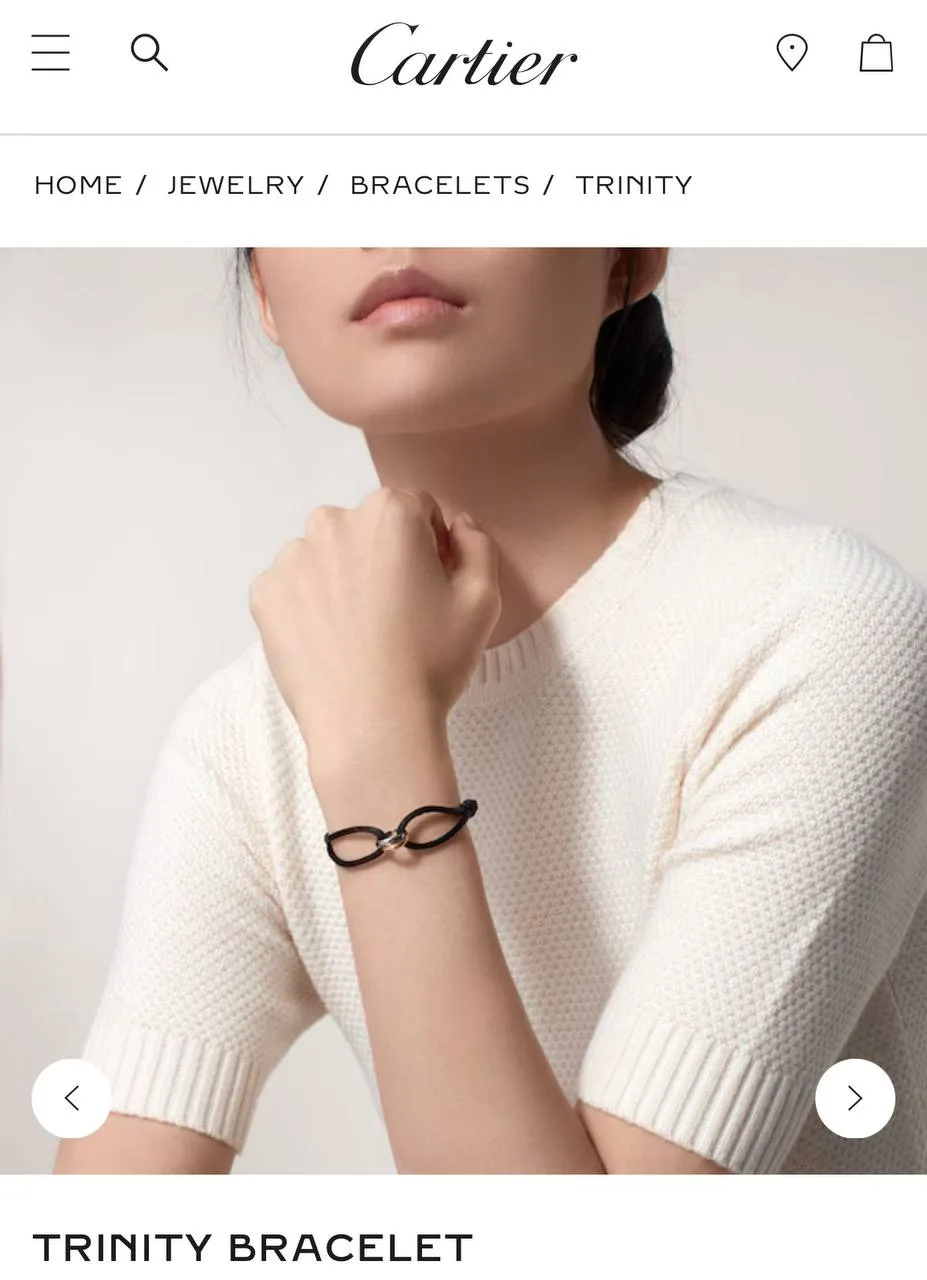
Task: Go to the Trinity breadcrumb
Action: [x=634, y=185]
